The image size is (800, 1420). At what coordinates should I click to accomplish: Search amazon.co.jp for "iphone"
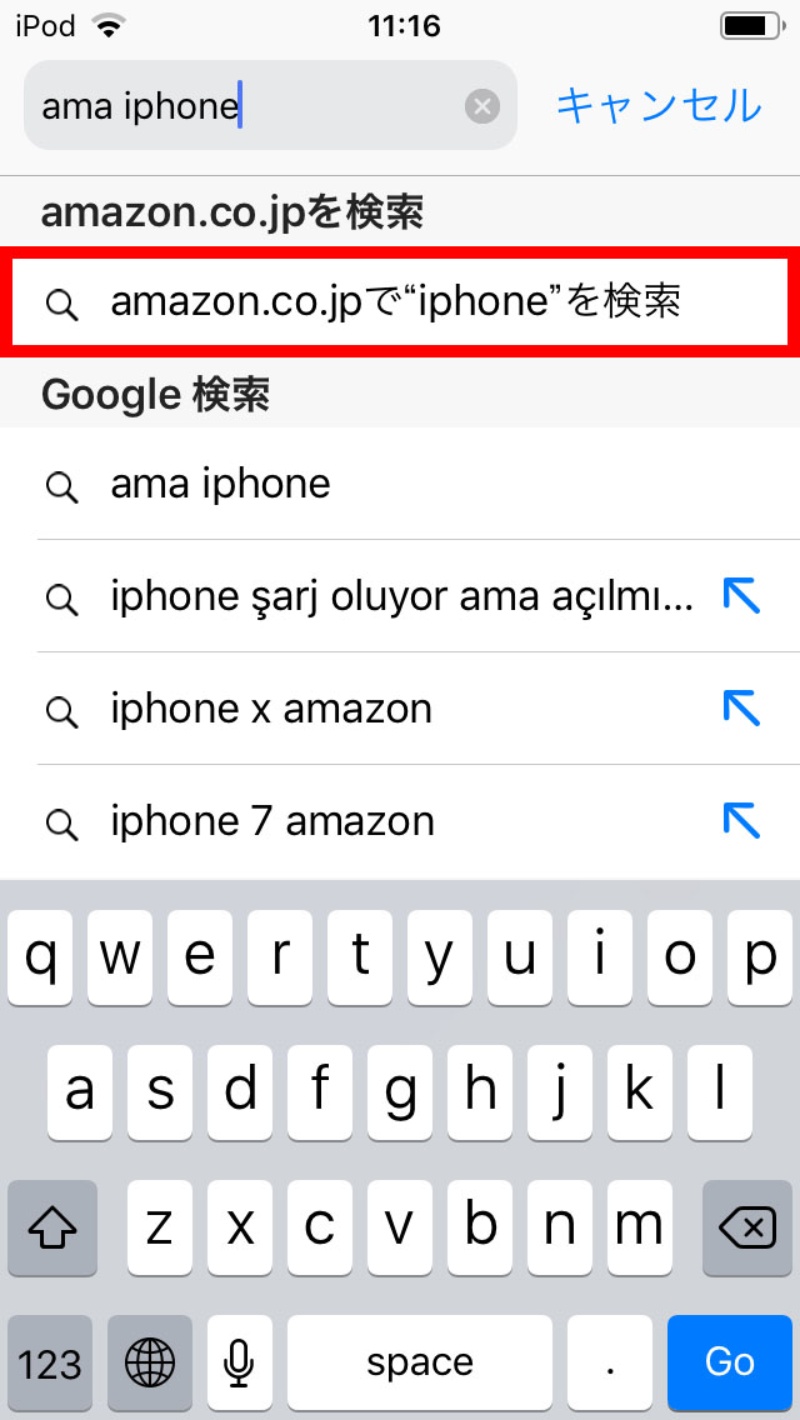pyautogui.click(x=396, y=302)
